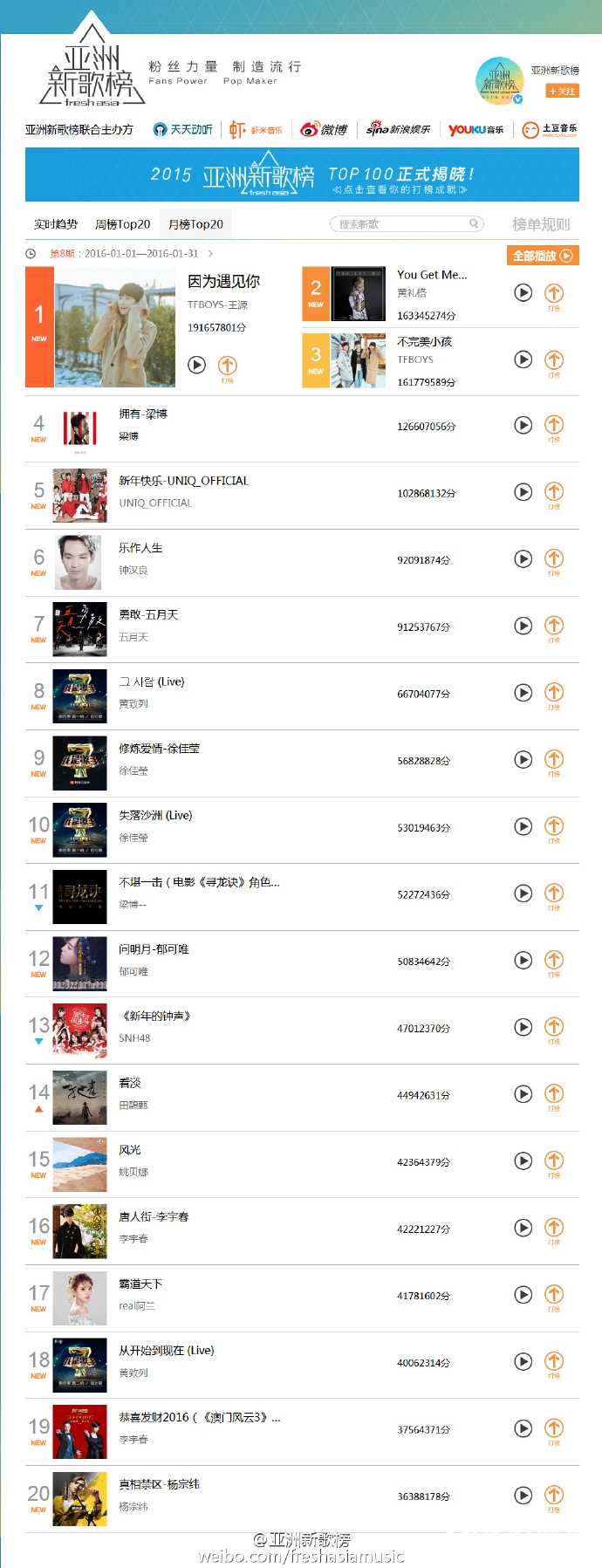This screenshot has height=1568, width=602.
Task: Open the 2015 TOP 100 banner
Action: [302, 175]
